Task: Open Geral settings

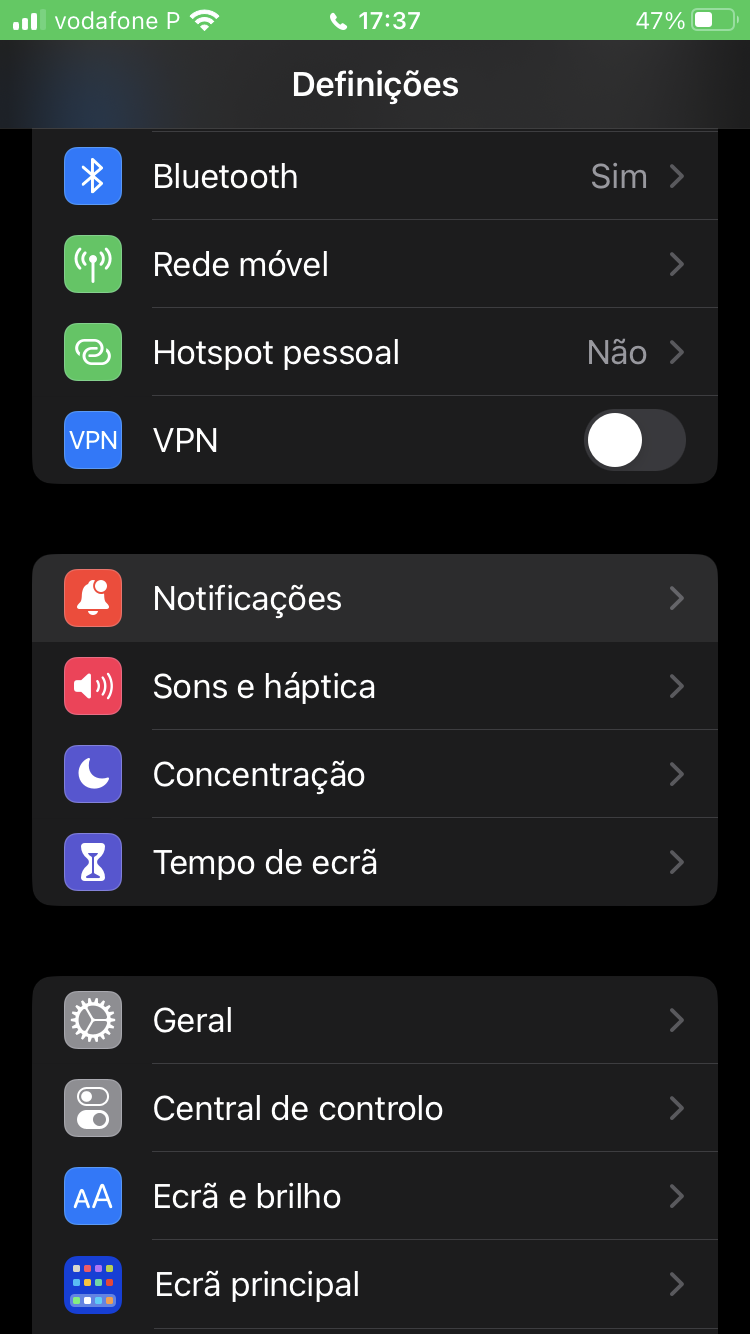Action: point(375,1021)
